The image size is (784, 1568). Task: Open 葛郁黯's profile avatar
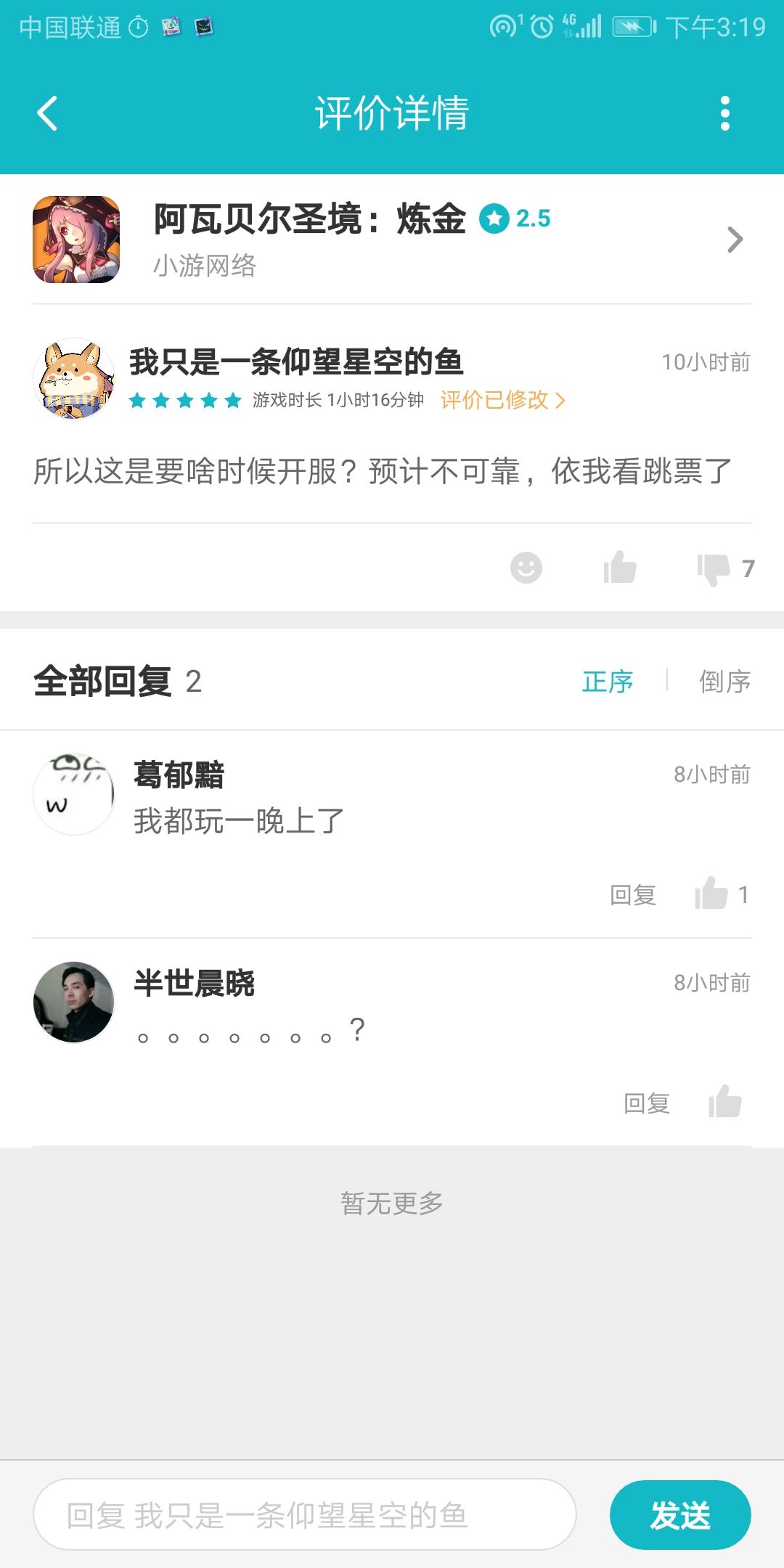(x=74, y=794)
